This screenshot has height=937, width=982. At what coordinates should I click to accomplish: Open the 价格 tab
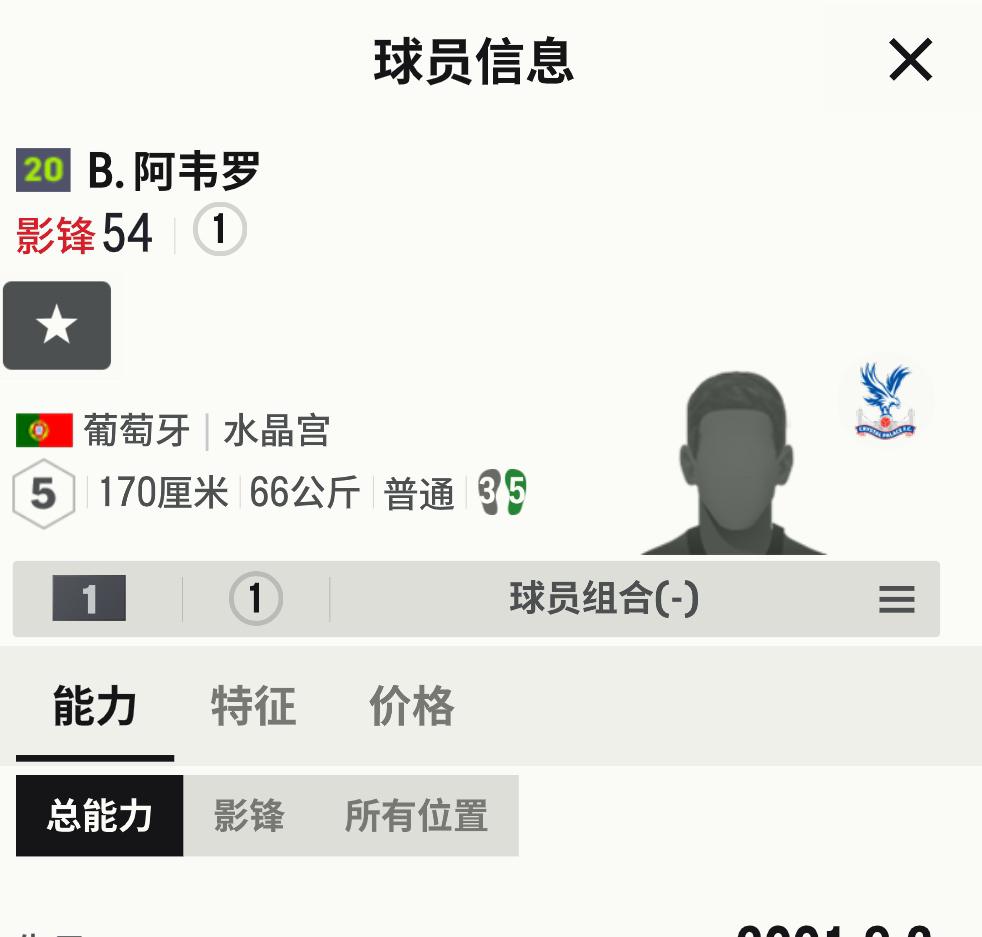click(x=411, y=707)
